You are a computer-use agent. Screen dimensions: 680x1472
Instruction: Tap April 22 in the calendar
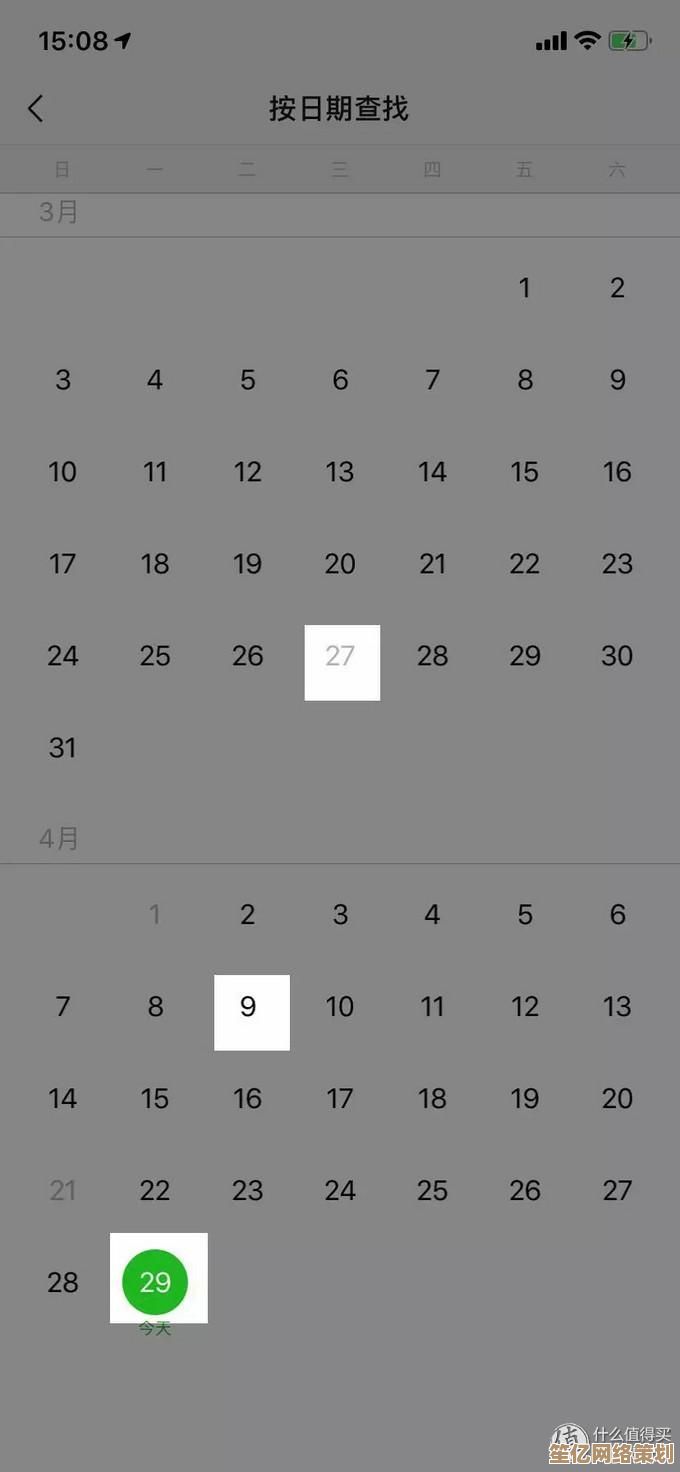click(x=155, y=1190)
